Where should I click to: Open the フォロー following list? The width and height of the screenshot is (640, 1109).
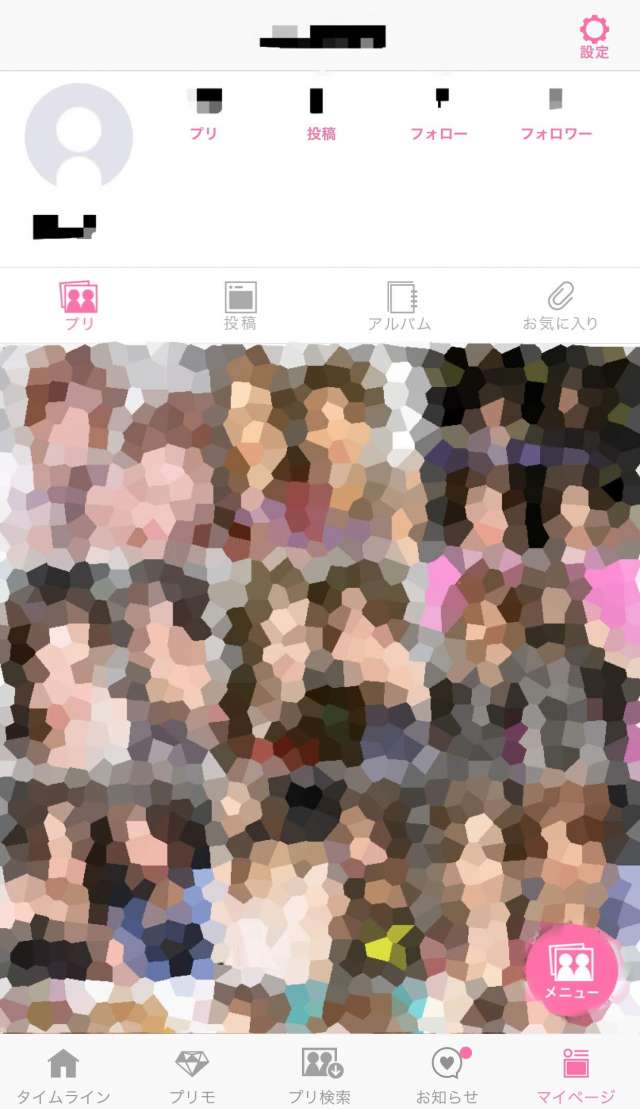click(x=439, y=115)
